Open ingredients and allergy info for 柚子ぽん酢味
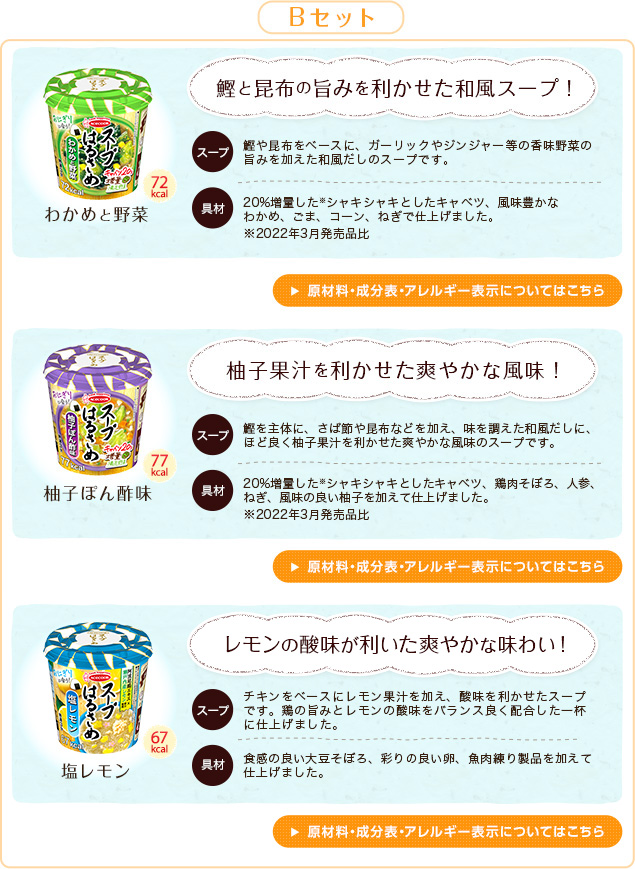 (x=447, y=566)
